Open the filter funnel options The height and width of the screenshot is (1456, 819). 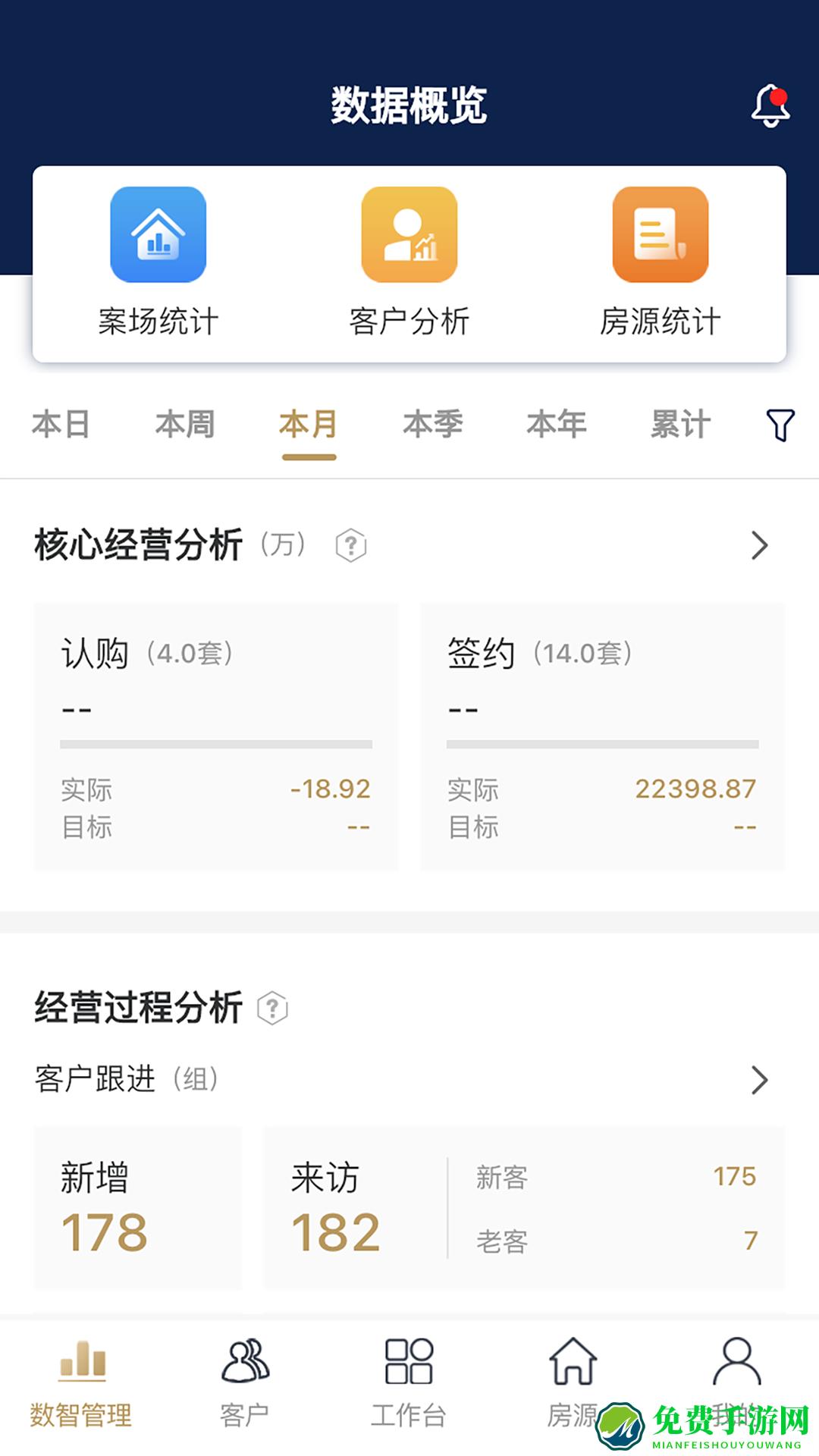(x=782, y=425)
